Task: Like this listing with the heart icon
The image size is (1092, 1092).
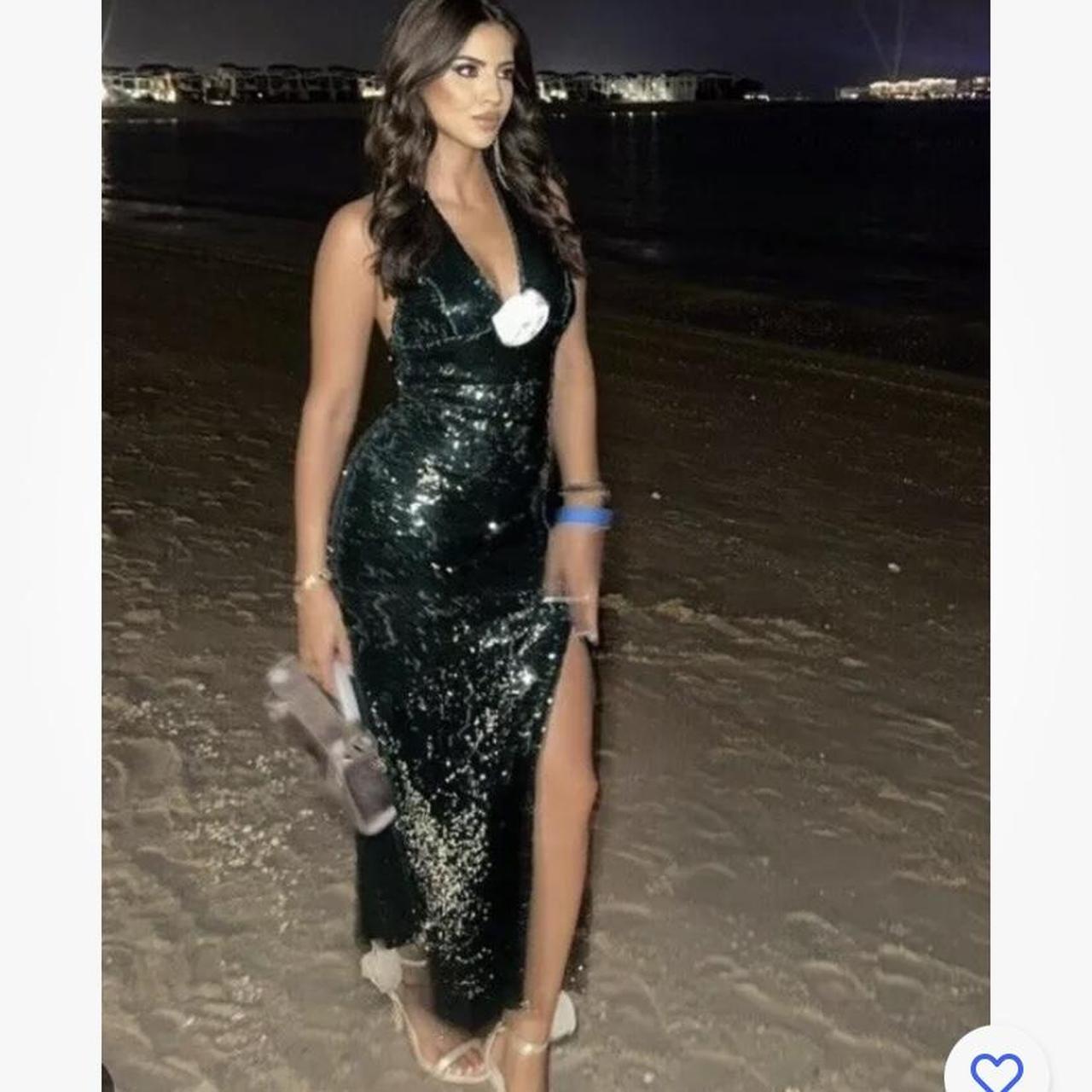Action: tap(996, 1070)
